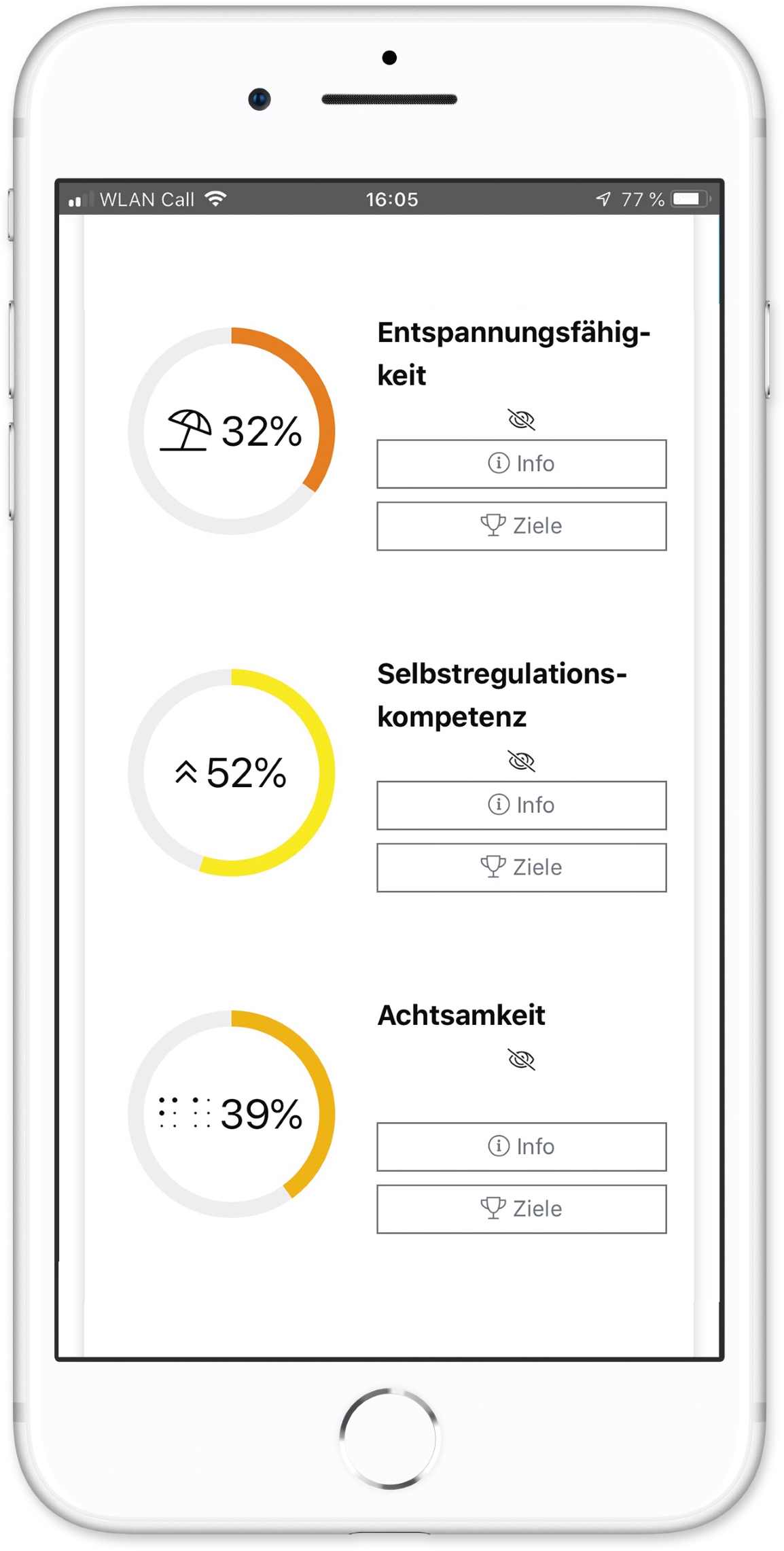Screen dimensions: 784x1551
Task: Open Info for Entspannungsfähigkeit
Action: click(521, 464)
